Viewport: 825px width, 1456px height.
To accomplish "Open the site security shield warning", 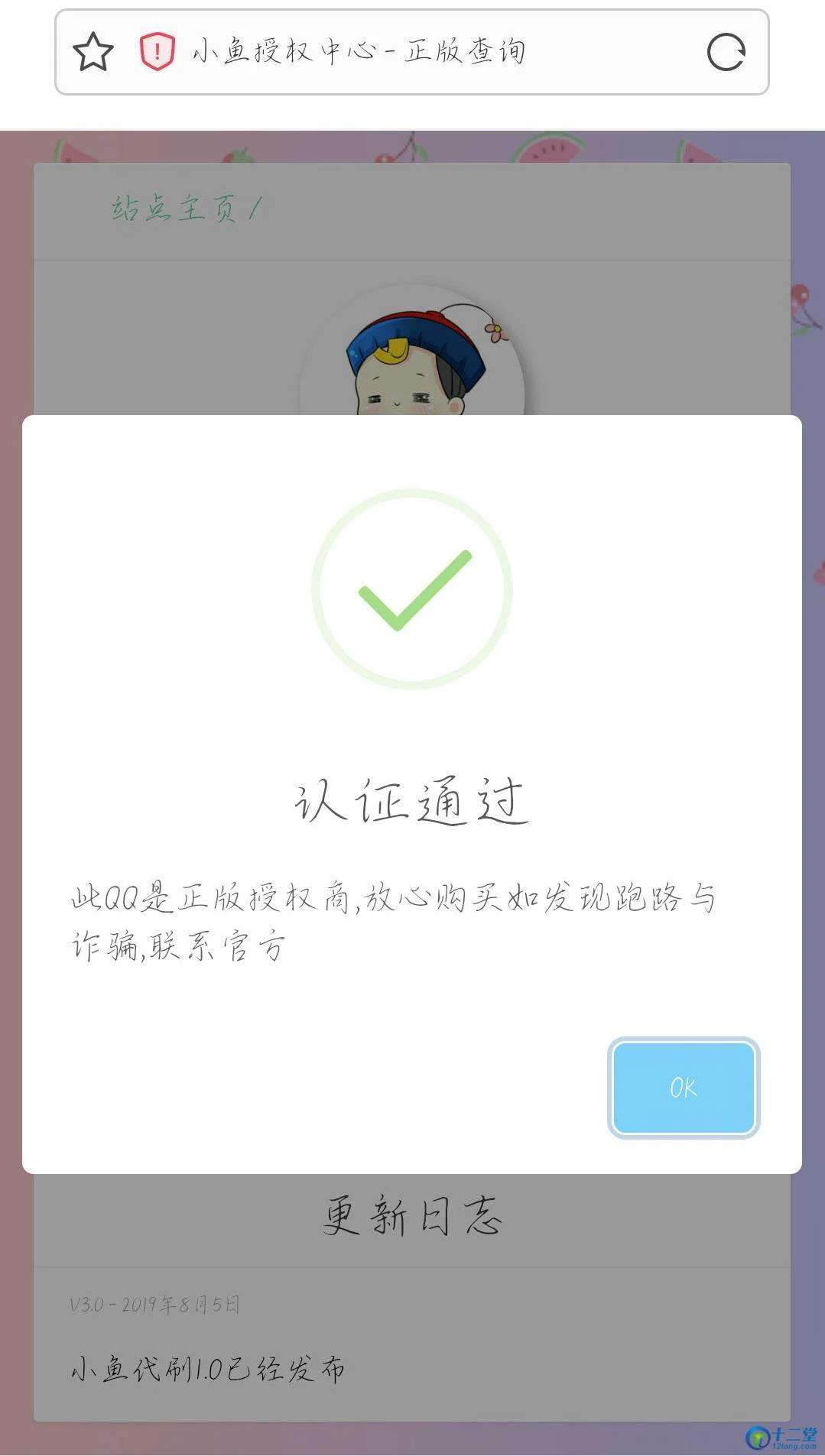I will point(157,52).
